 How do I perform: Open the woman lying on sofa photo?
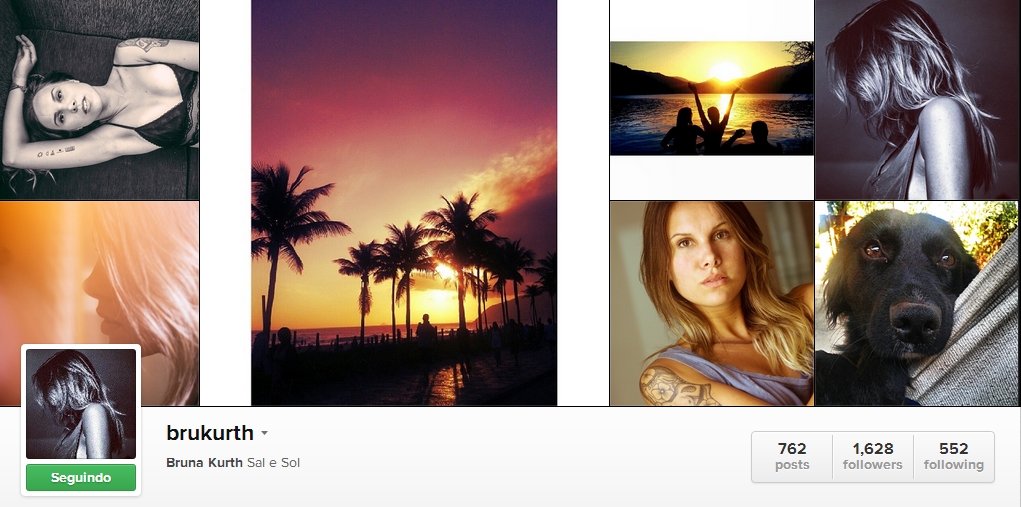99,99
